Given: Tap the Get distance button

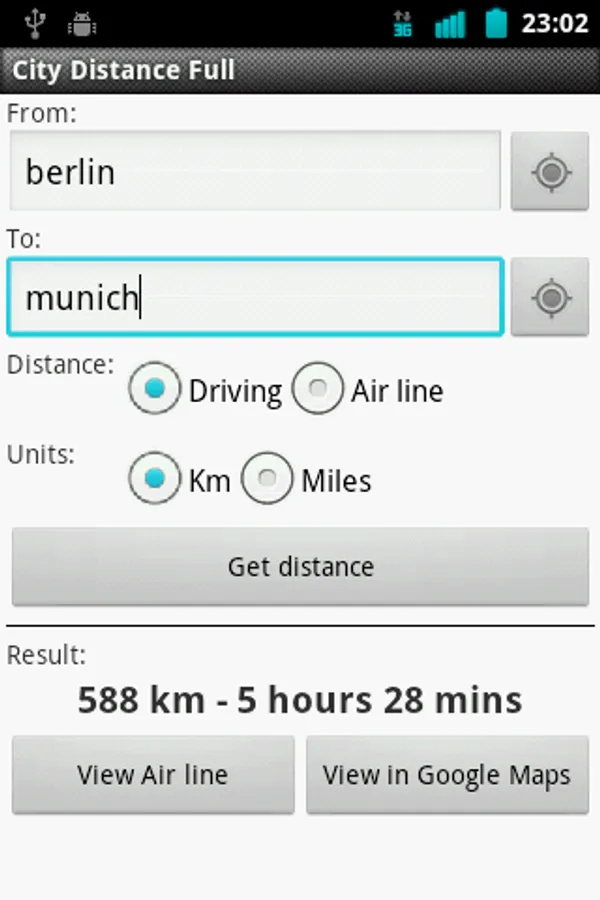Looking at the screenshot, I should pyautogui.click(x=300, y=567).
